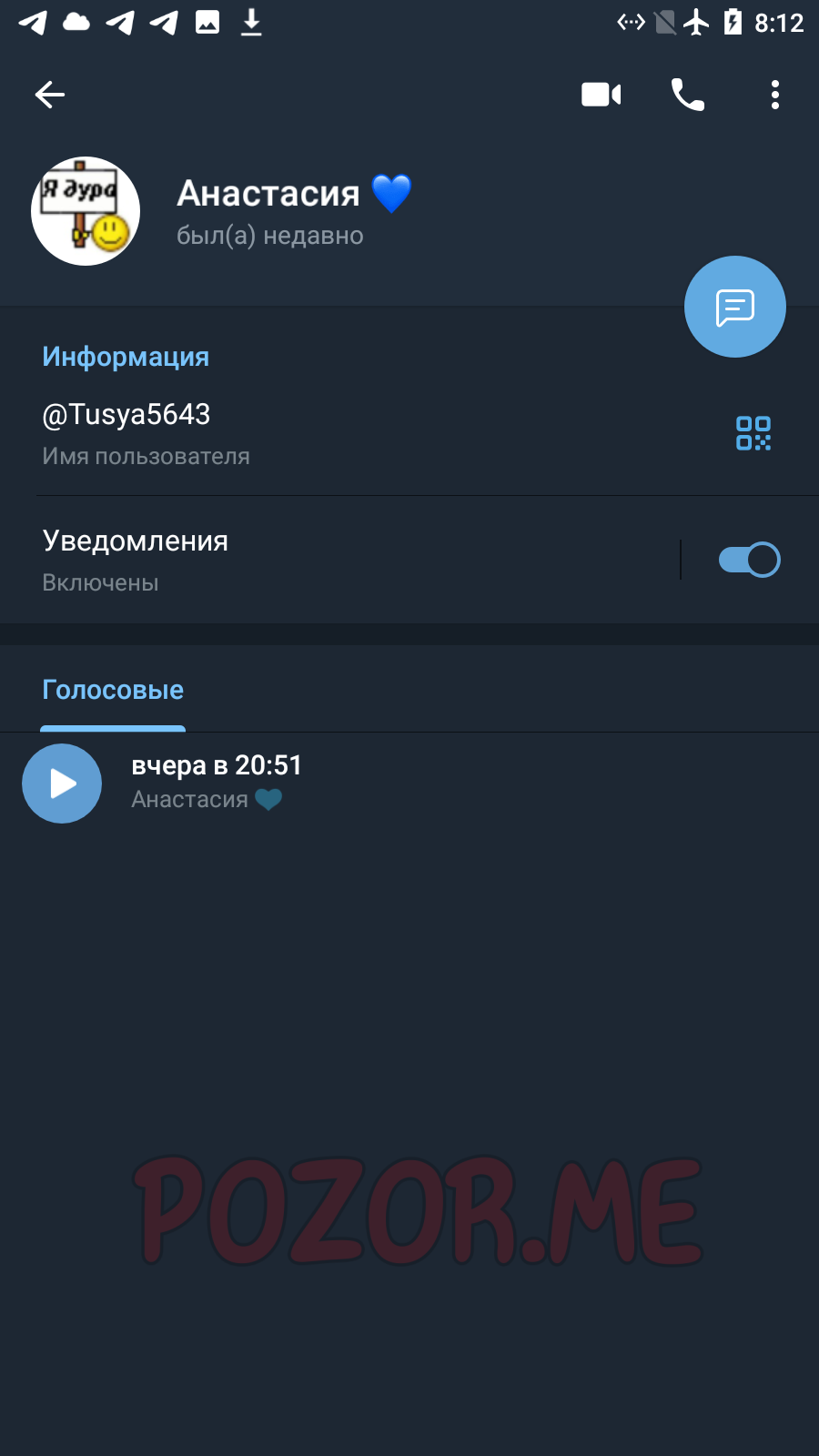Image resolution: width=819 pixels, height=1456 pixels.
Task: Start a video call with Анастасия
Action: pyautogui.click(x=601, y=95)
